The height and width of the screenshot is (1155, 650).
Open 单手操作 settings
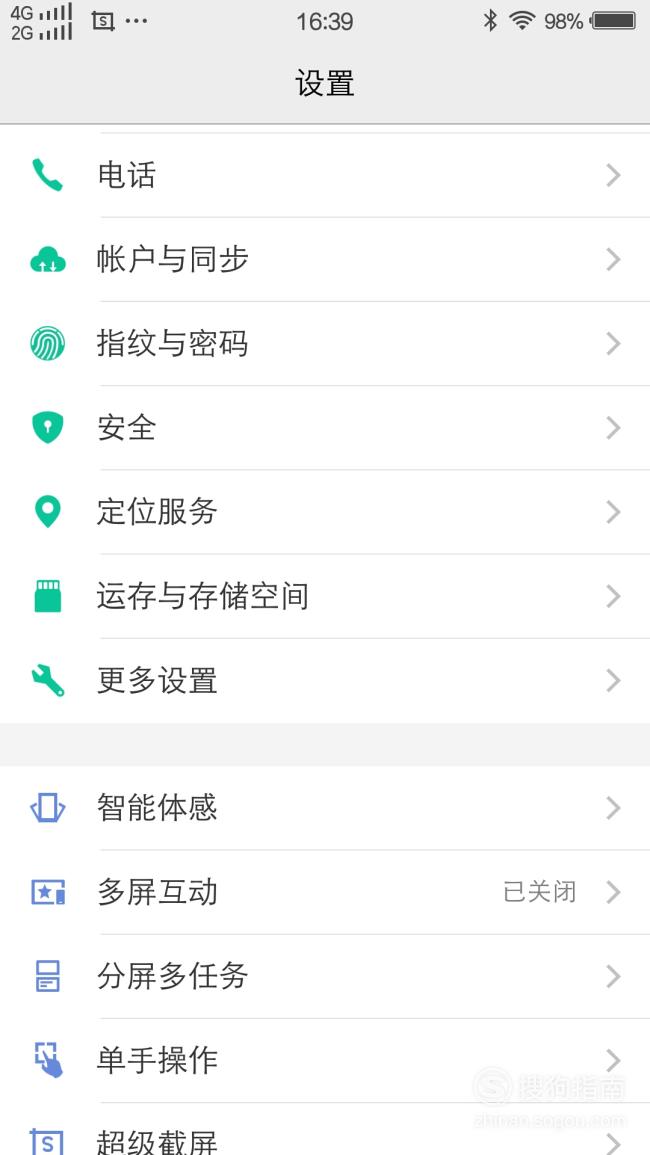(325, 1061)
